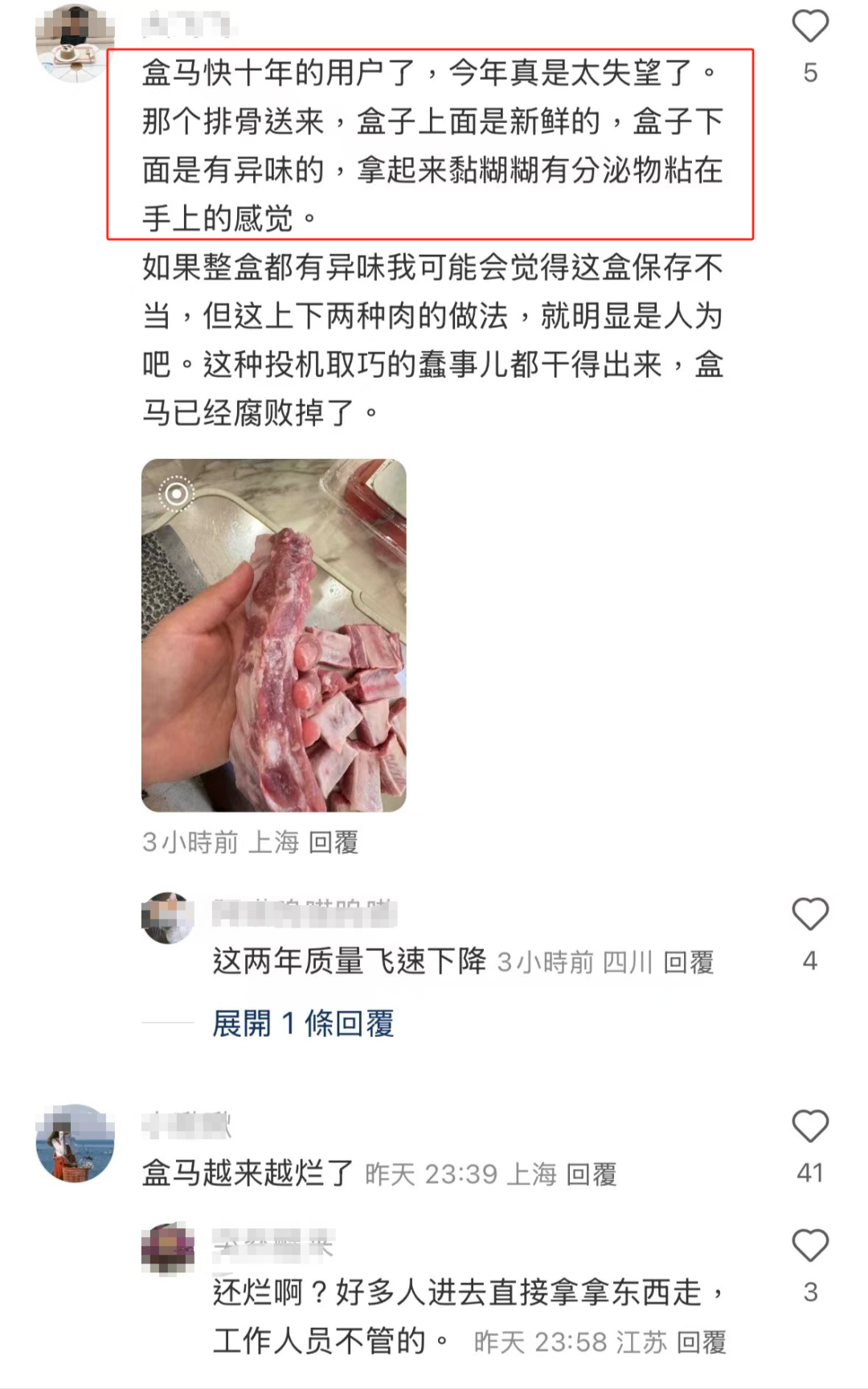Open avatar of the ribs complaint author
The image size is (868, 1389).
point(75,42)
